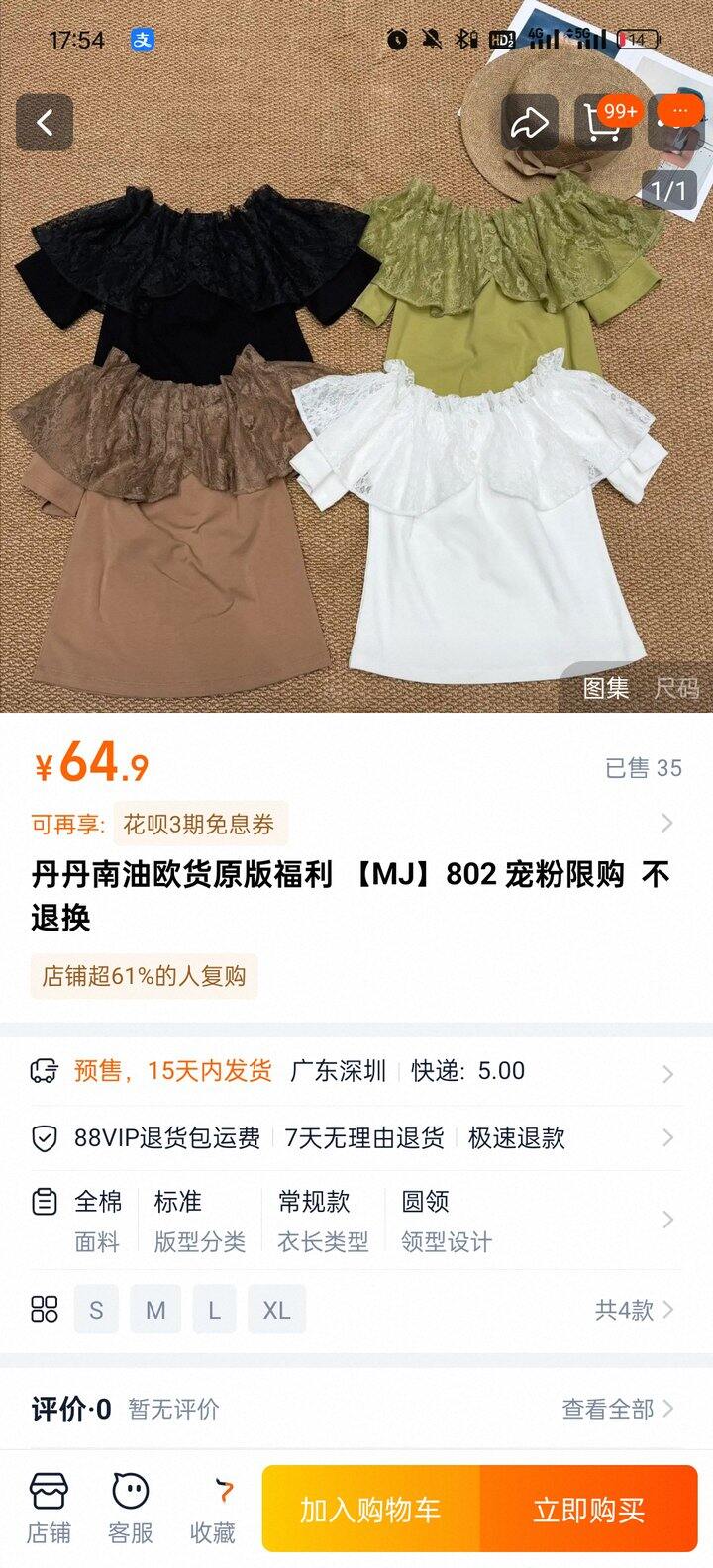Screen dimensions: 713x1568
Task: View the 88VIP退货包运费 service guarantees
Action: 356,1138
